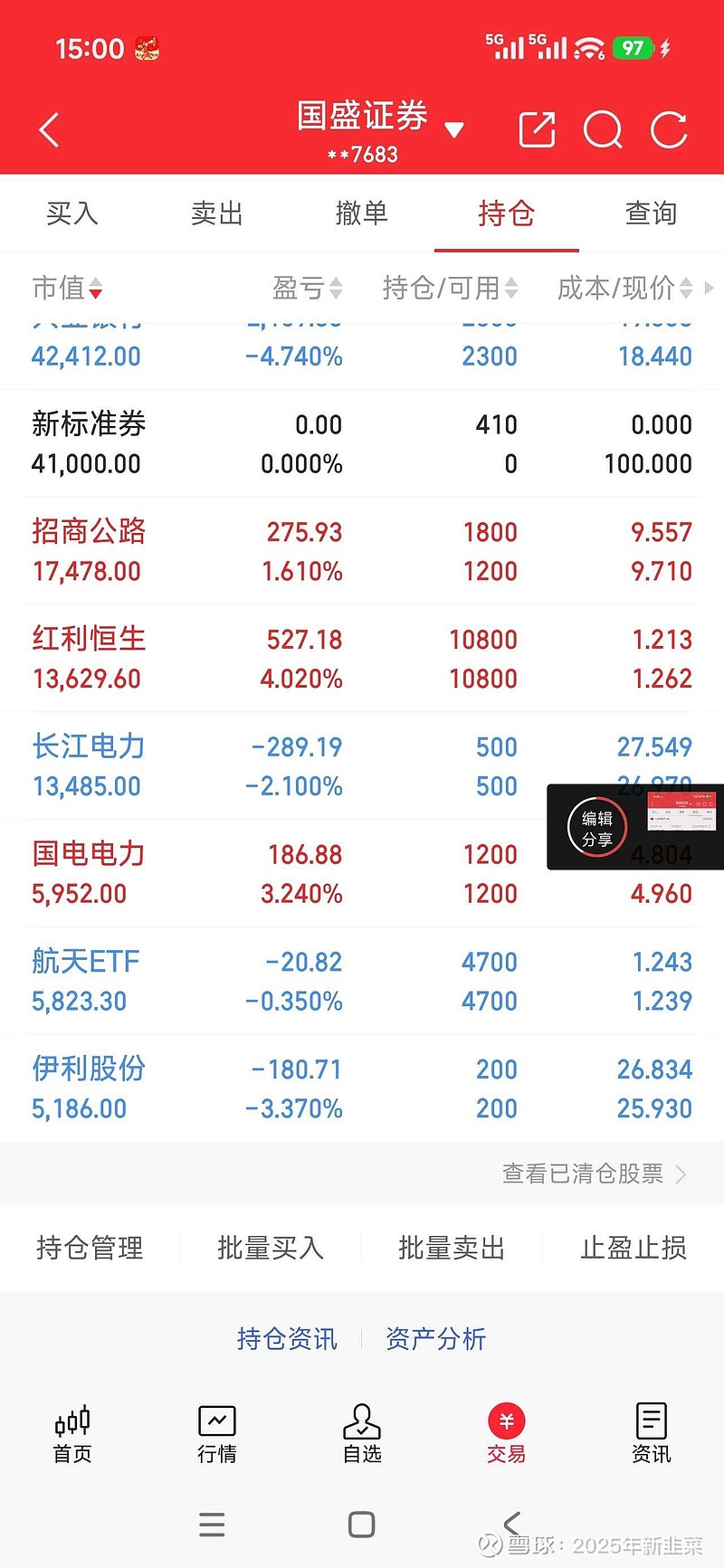Refresh holdings with the refresh icon

click(x=670, y=129)
